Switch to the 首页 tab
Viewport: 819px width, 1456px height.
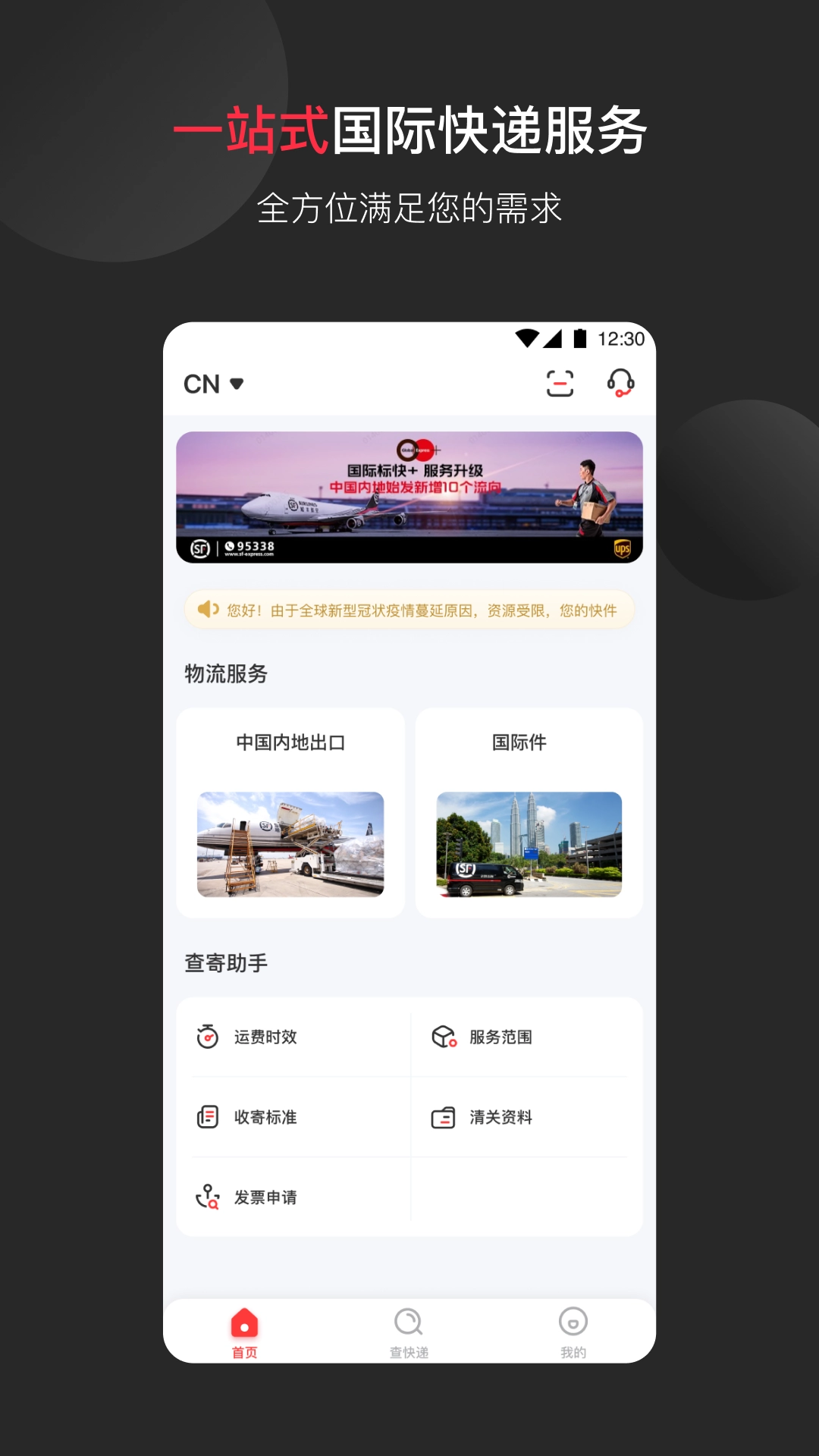[x=244, y=1332]
